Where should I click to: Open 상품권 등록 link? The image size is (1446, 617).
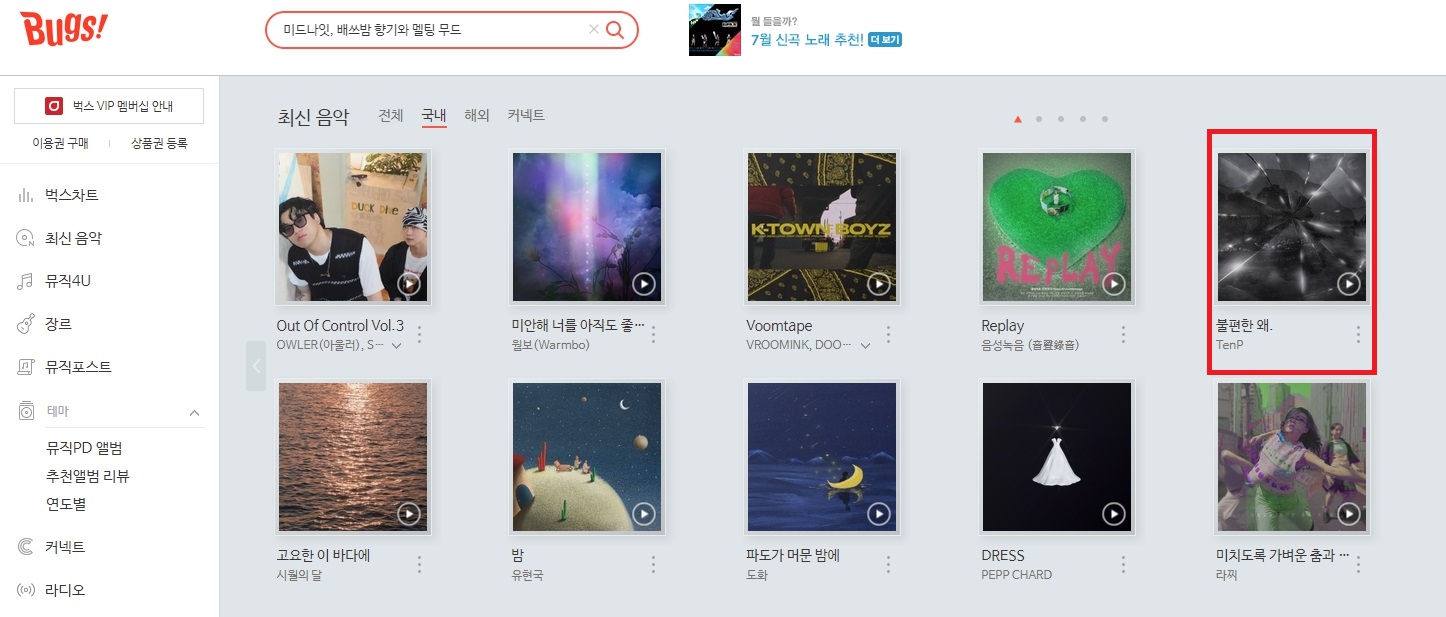159,143
